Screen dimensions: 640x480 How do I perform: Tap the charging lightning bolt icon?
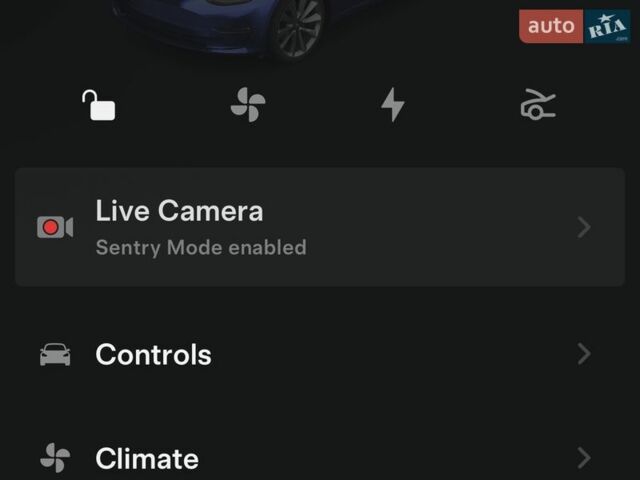[393, 105]
